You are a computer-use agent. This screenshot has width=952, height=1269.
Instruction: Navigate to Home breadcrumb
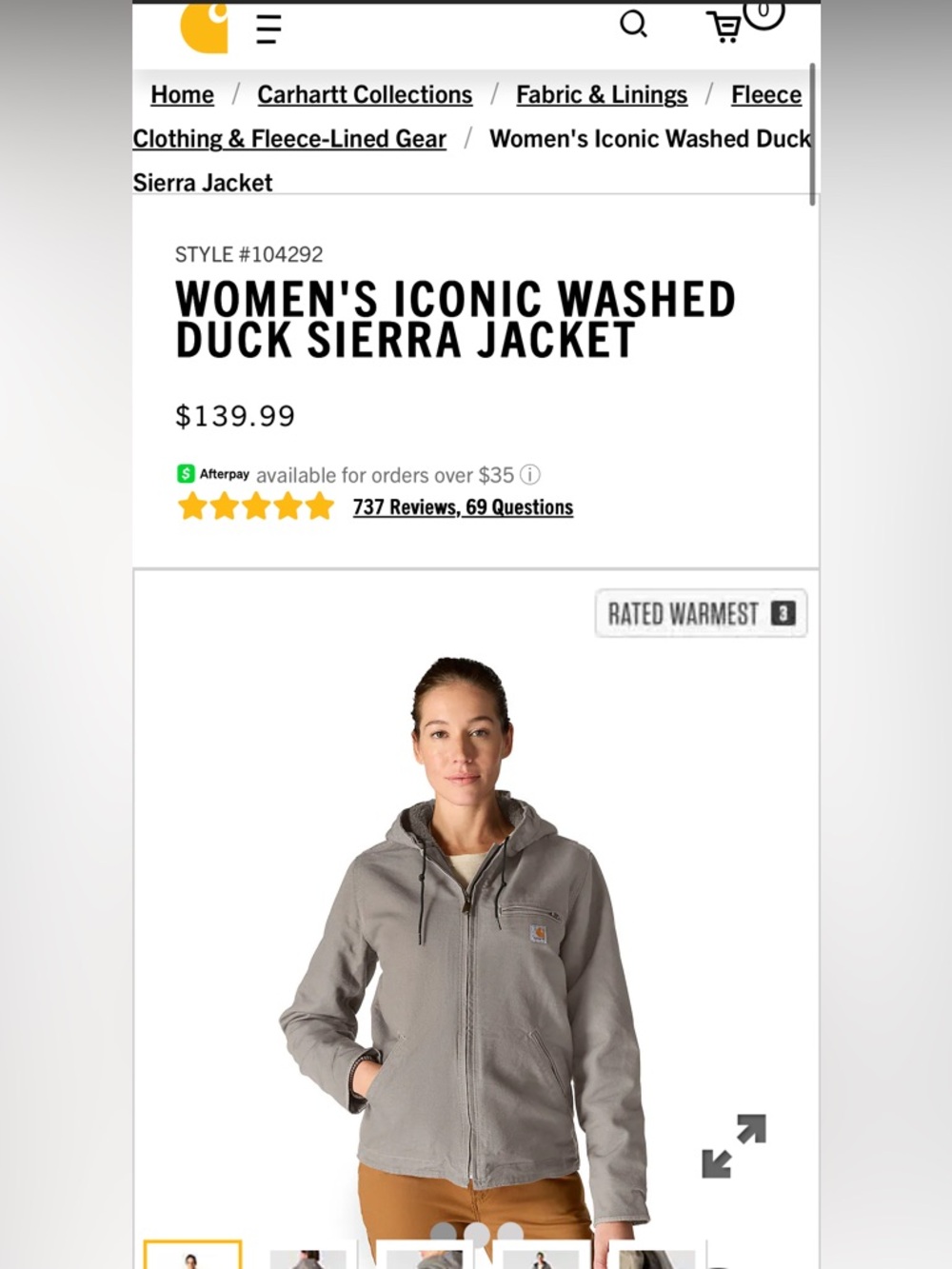[x=182, y=94]
